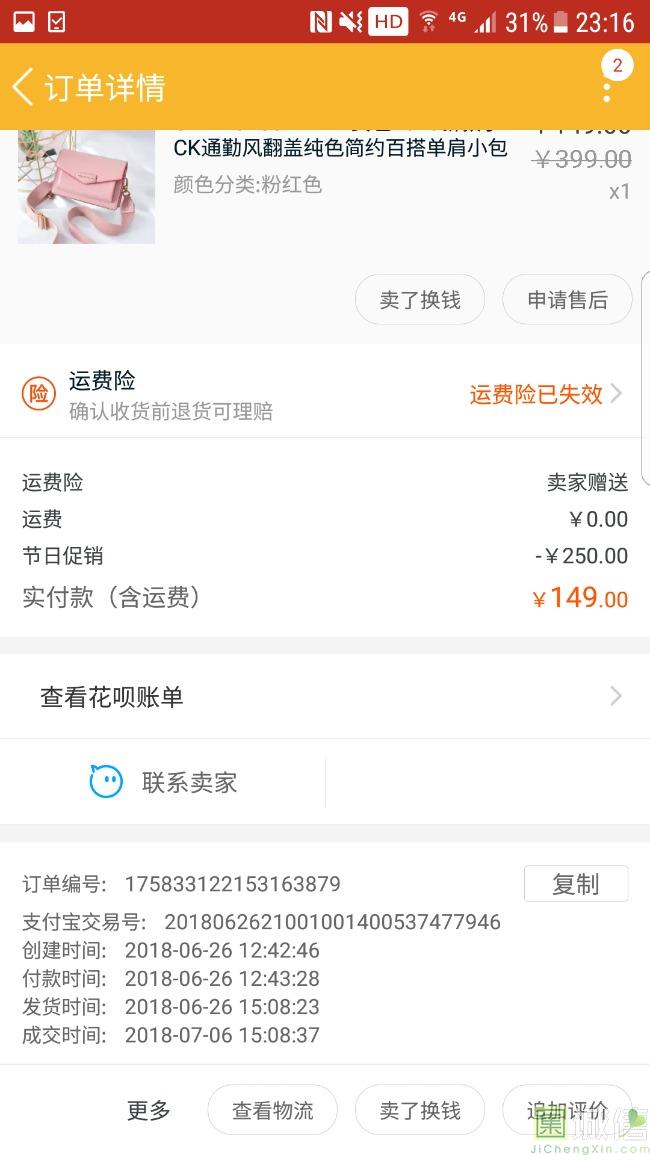The height and width of the screenshot is (1155, 650).
Task: Open the 更多 options
Action: [x=149, y=1110]
